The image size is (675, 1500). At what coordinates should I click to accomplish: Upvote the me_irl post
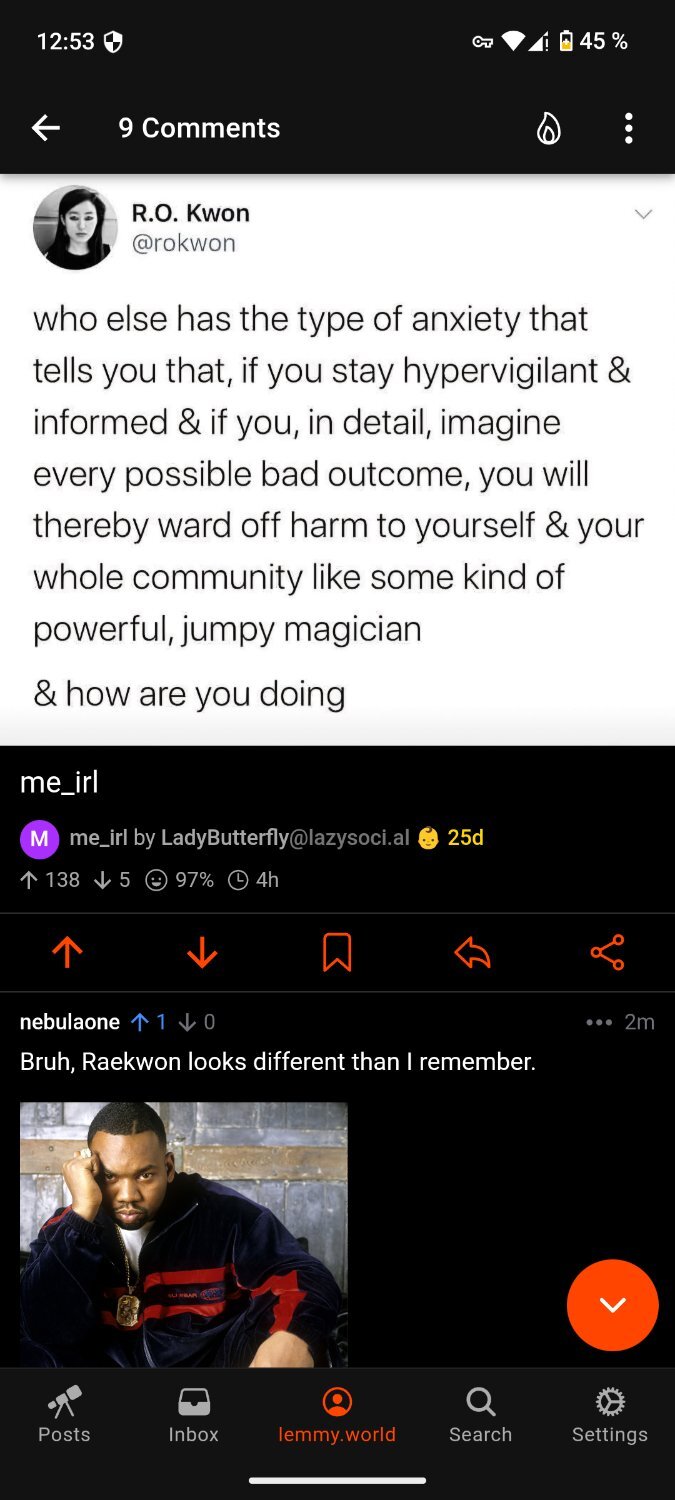coord(67,952)
